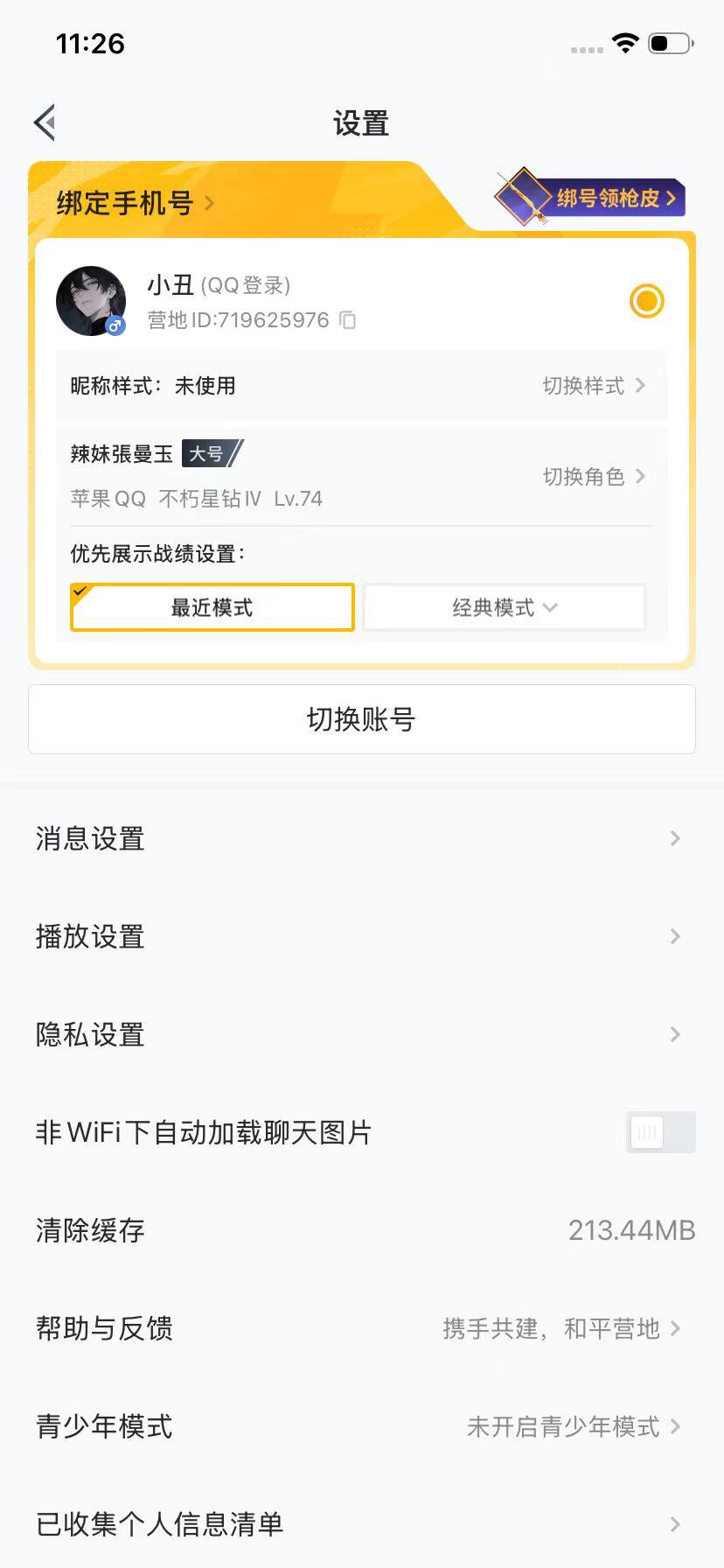This screenshot has width=724, height=1568.
Task: Open the 青少年模式 teen mode entry
Action: pyautogui.click(x=362, y=1426)
